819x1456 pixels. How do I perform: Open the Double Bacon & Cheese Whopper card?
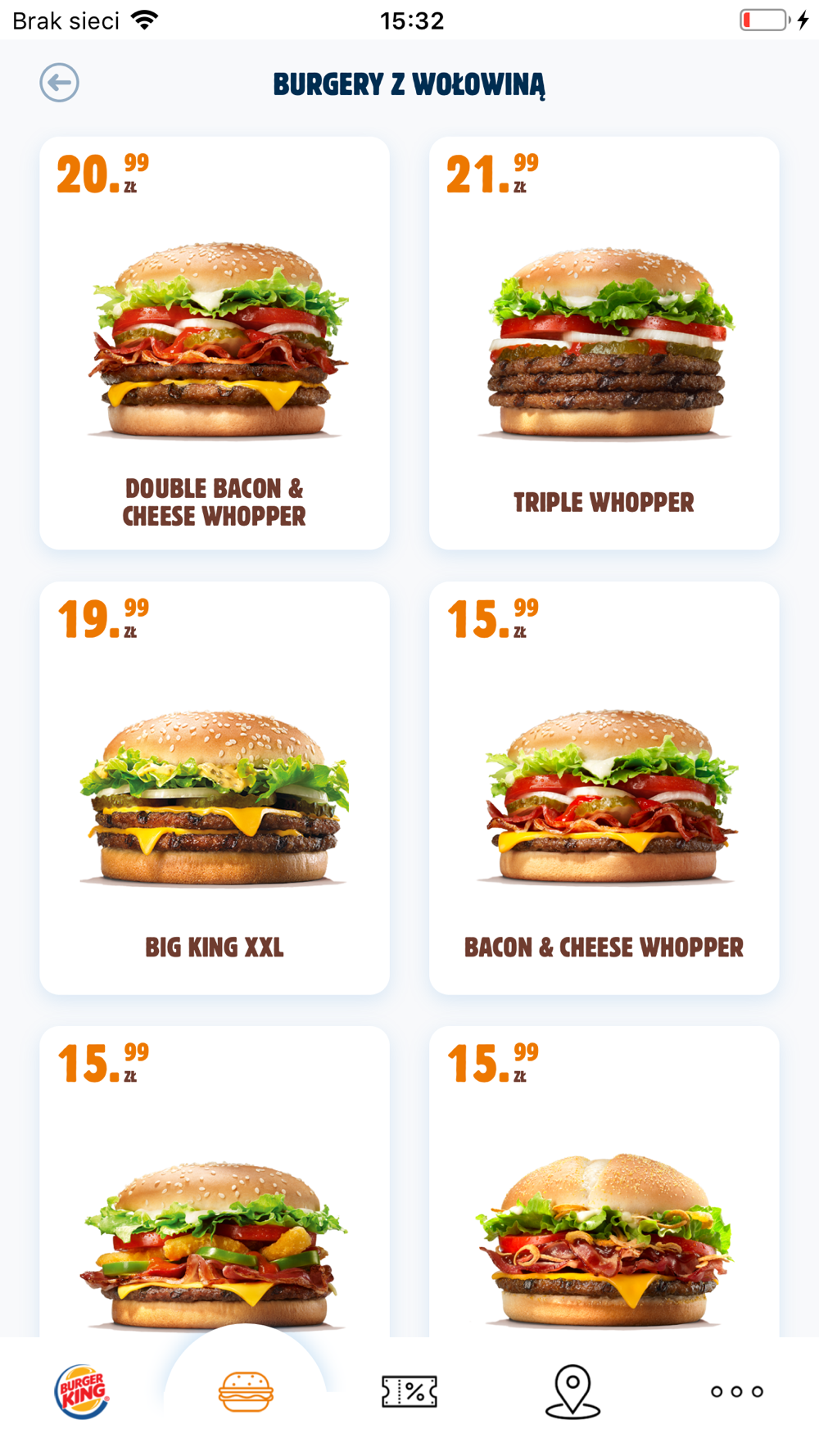215,343
